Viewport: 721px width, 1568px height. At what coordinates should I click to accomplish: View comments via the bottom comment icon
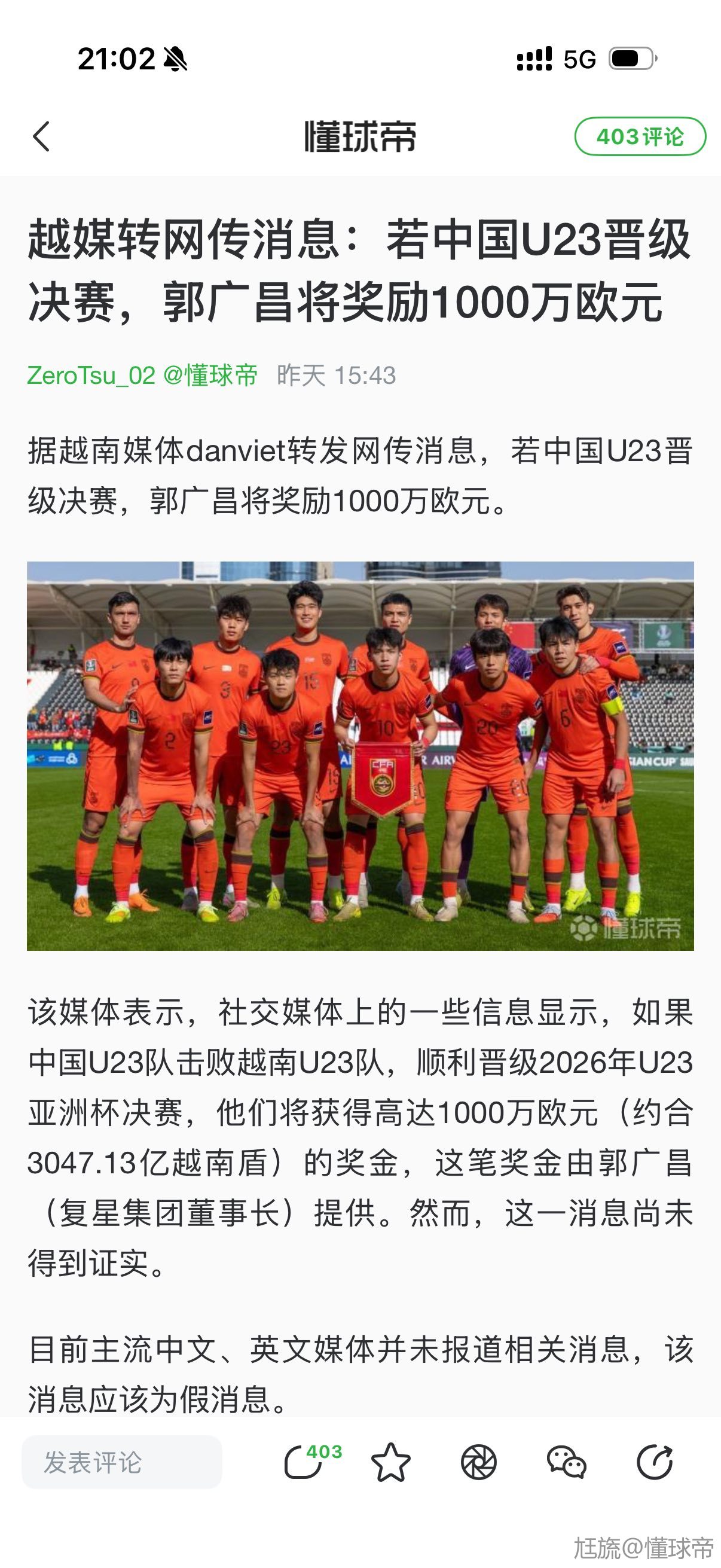point(304,1462)
